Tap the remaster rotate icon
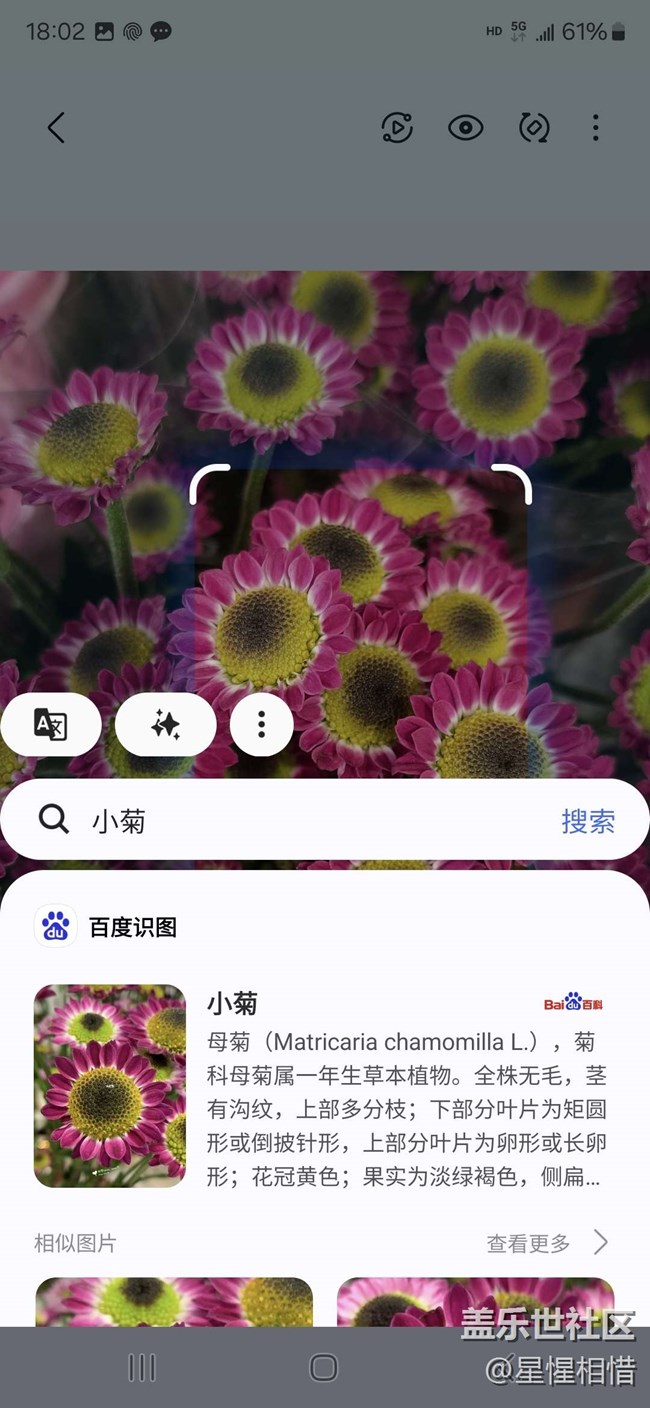The image size is (650, 1408). 534,128
